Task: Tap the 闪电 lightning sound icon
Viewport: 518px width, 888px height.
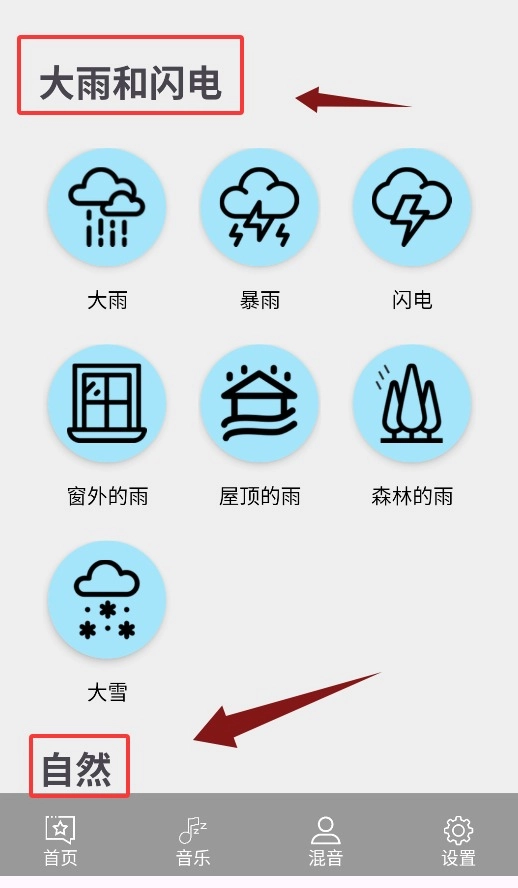Action: (x=412, y=208)
